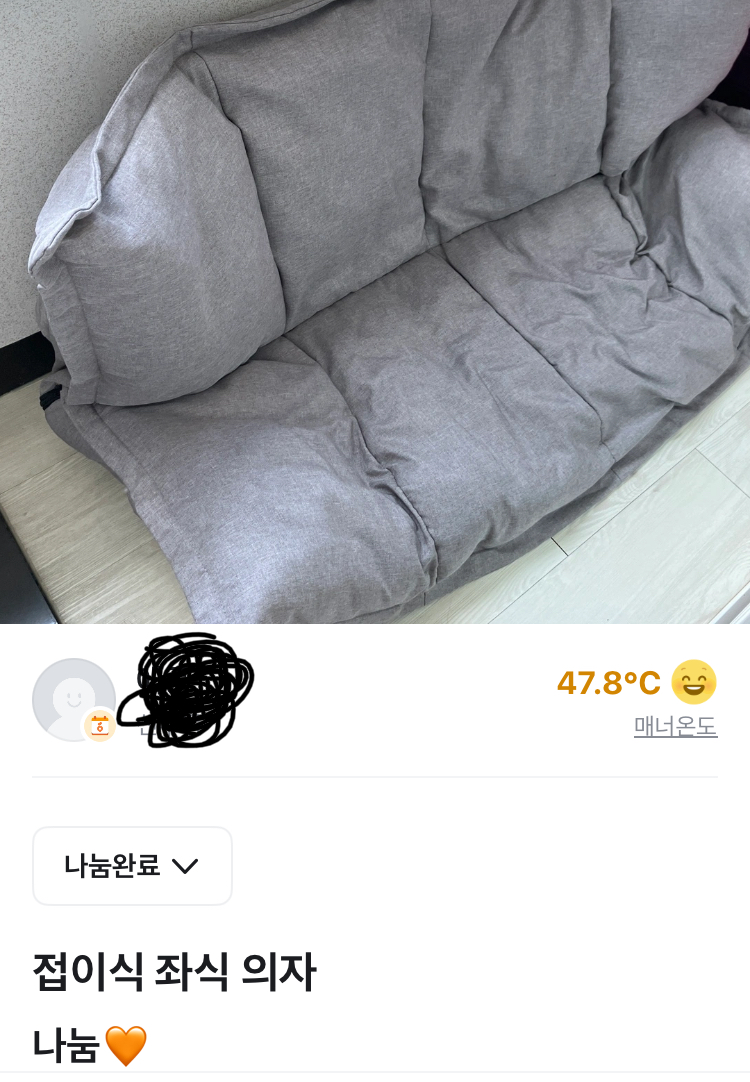The image size is (750, 1082).
Task: Open the 매너온도 info link
Action: [675, 726]
